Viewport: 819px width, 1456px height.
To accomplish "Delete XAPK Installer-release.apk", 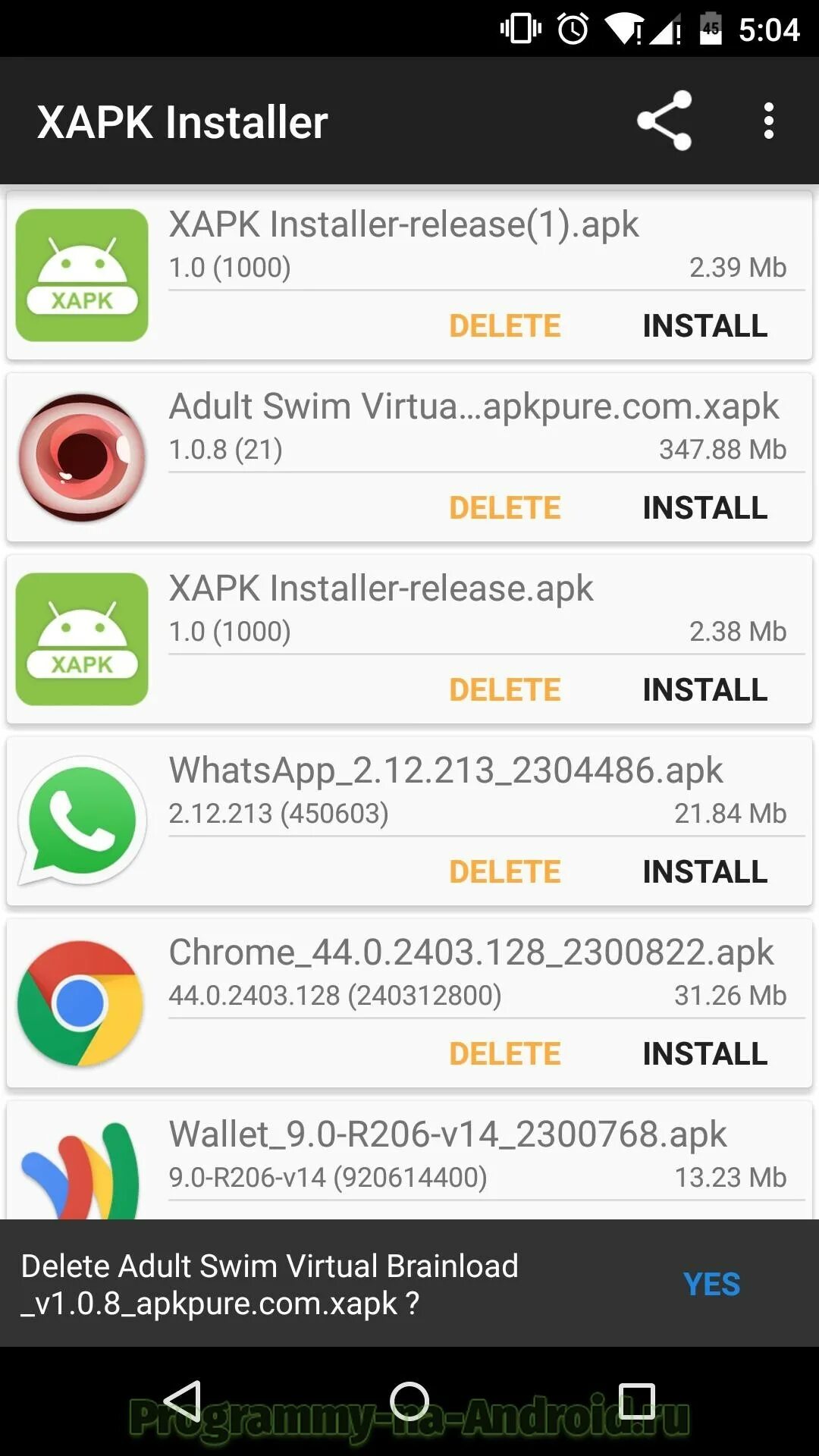I will pyautogui.click(x=504, y=690).
